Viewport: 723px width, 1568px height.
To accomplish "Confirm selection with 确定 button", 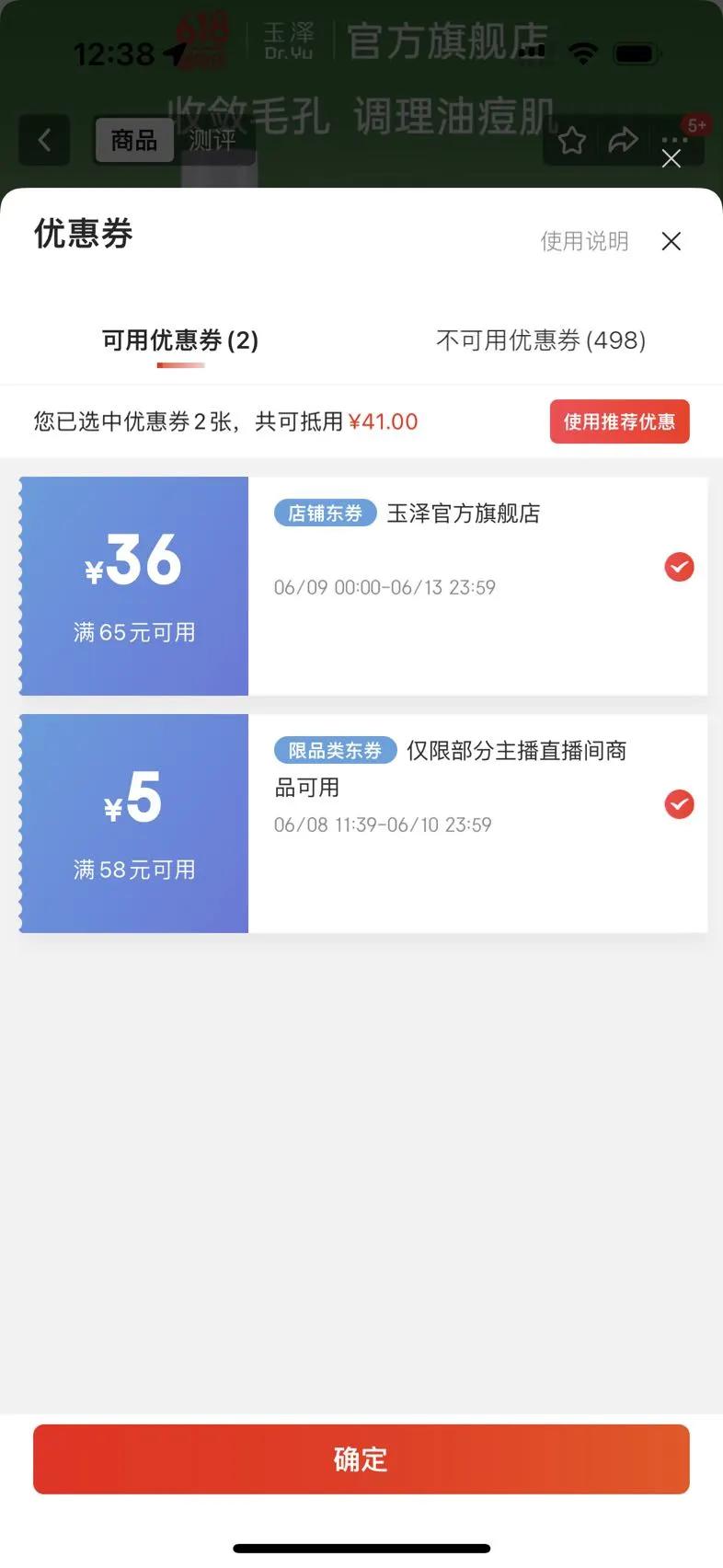I will click(361, 1458).
